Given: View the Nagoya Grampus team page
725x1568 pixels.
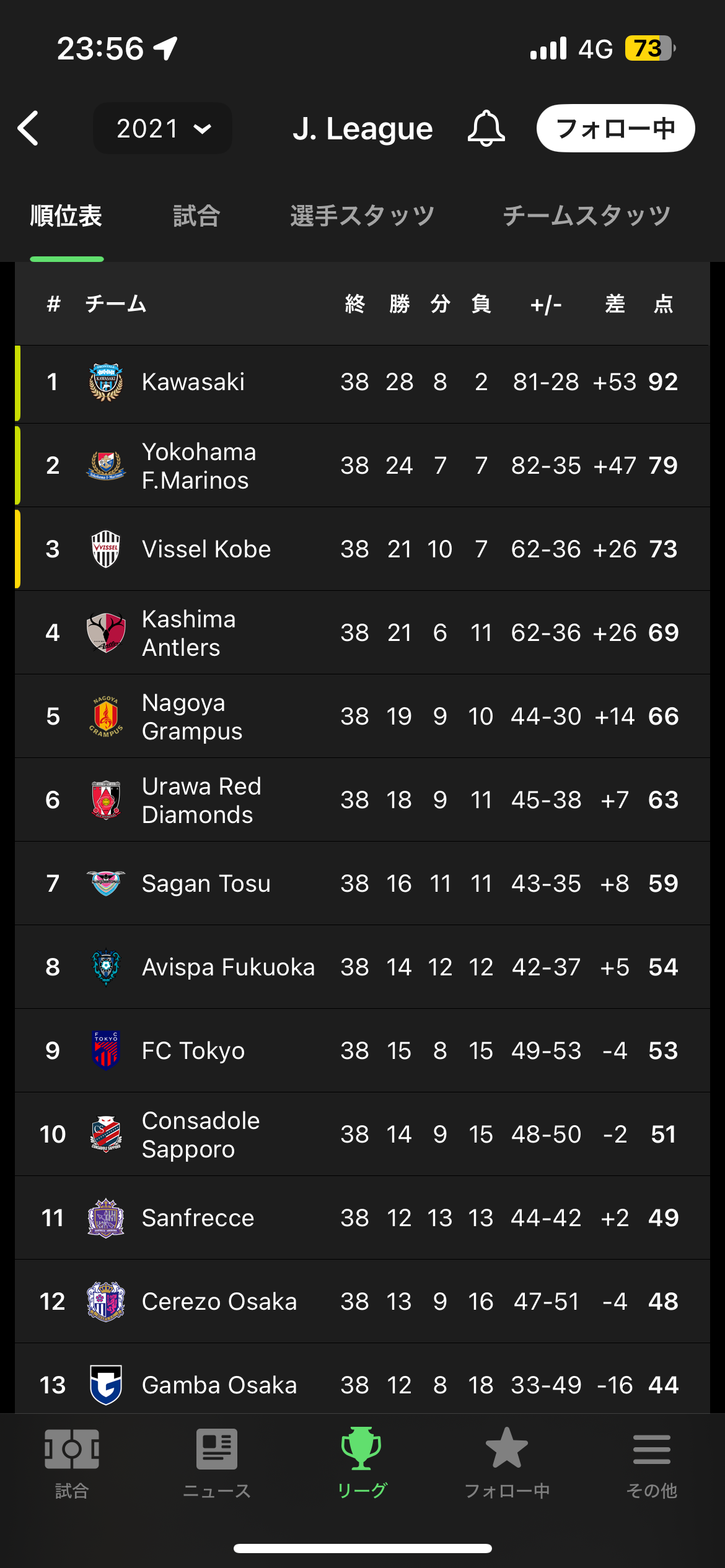Looking at the screenshot, I should point(362,716).
